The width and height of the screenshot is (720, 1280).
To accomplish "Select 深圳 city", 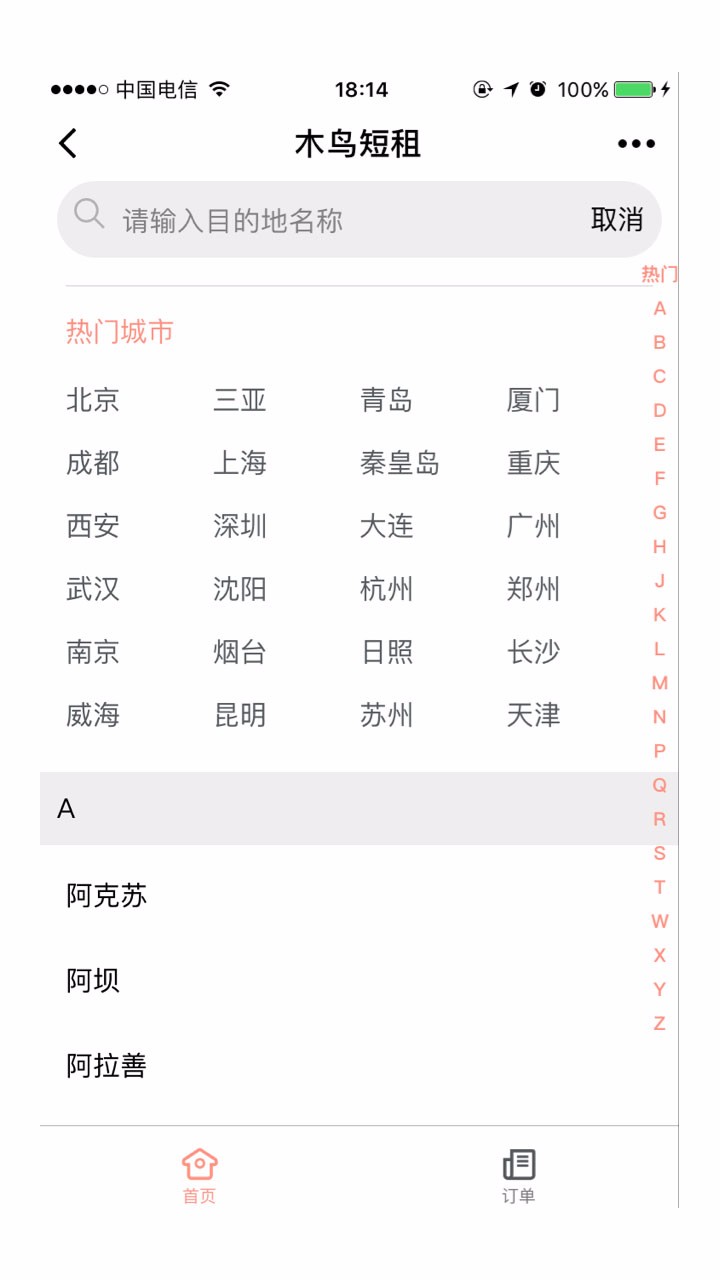I will pos(240,527).
